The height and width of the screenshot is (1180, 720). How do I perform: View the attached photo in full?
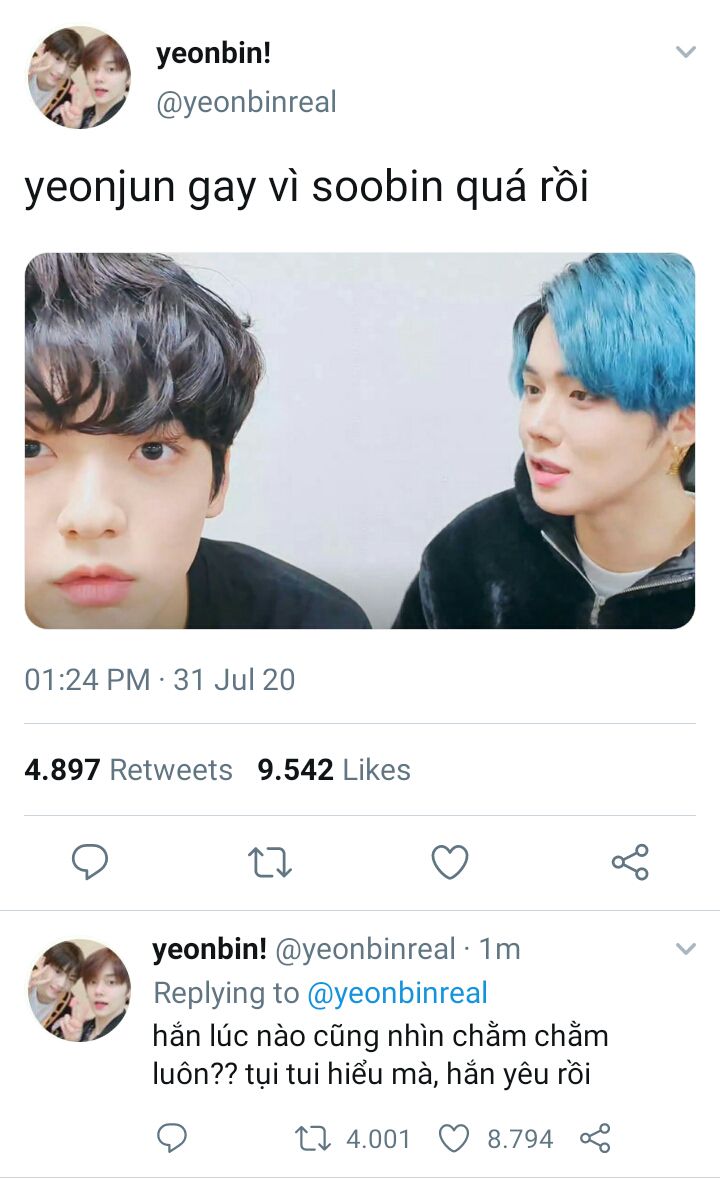pos(360,440)
